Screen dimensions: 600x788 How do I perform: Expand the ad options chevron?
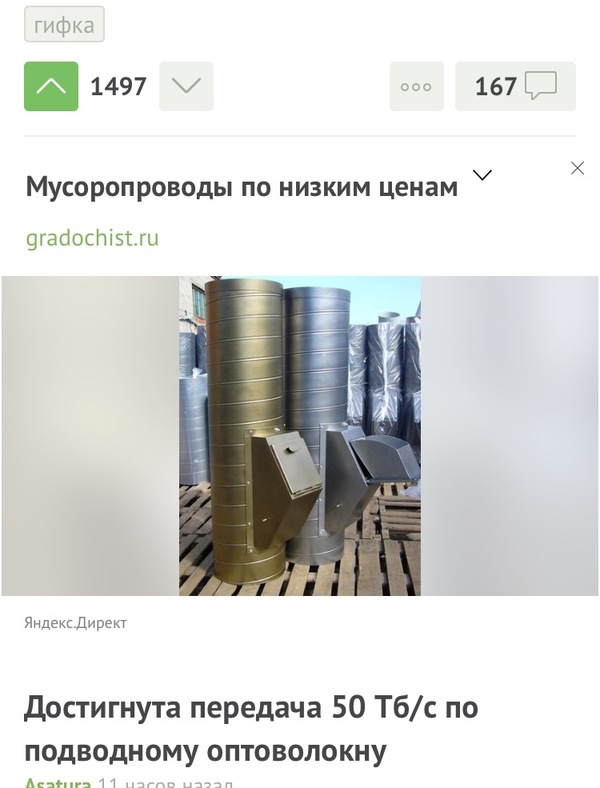pos(482,175)
